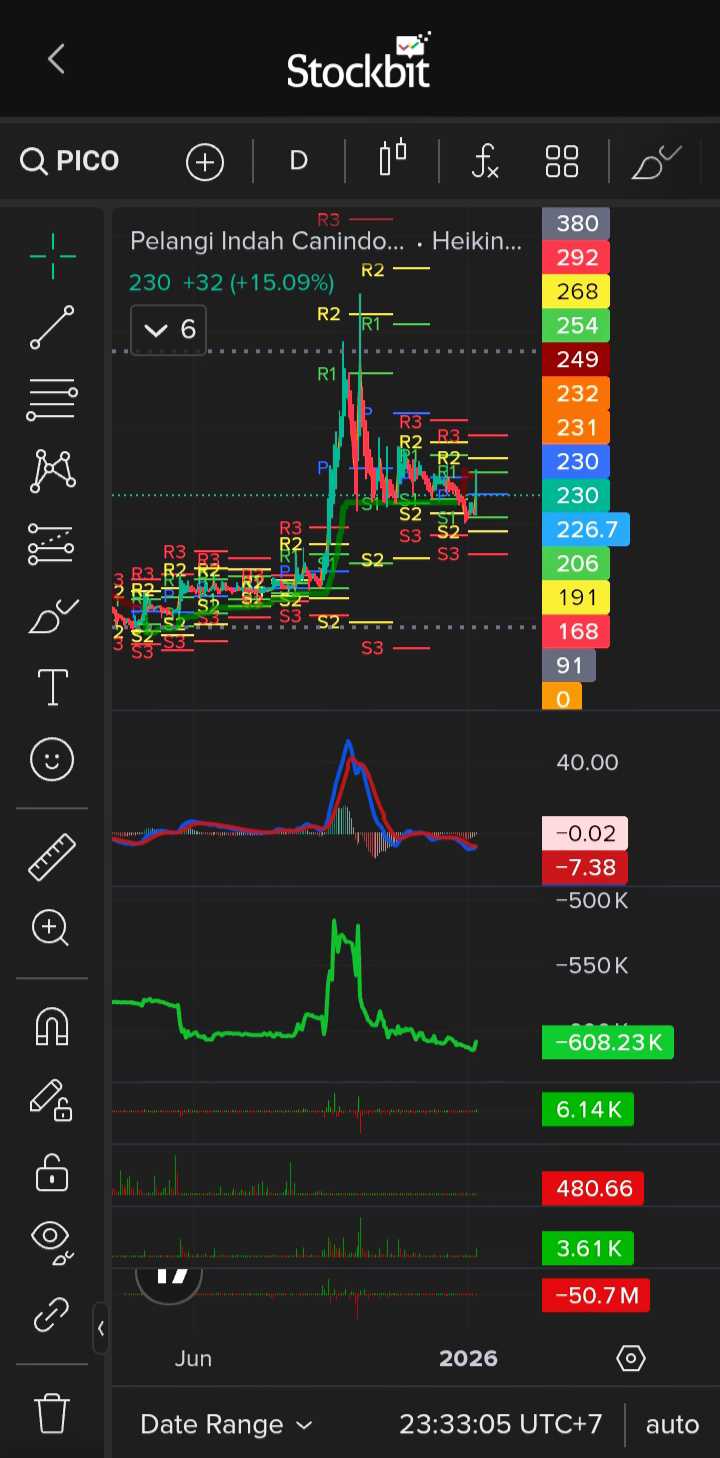Toggle the auto price scale
Viewport: 720px width, 1458px height.
click(x=672, y=1424)
